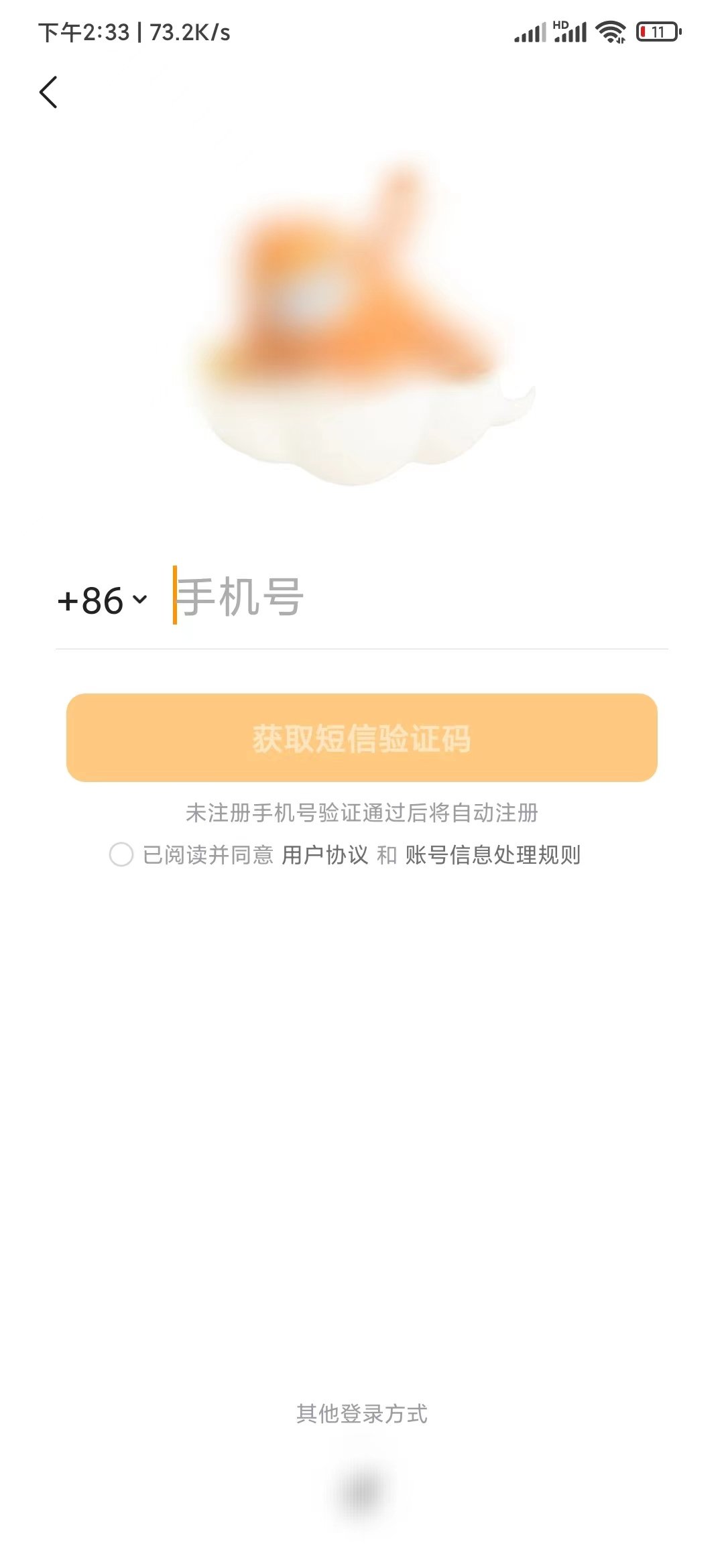This screenshot has width=724, height=1568.
Task: Go back using the top-left arrow
Action: pos(48,92)
